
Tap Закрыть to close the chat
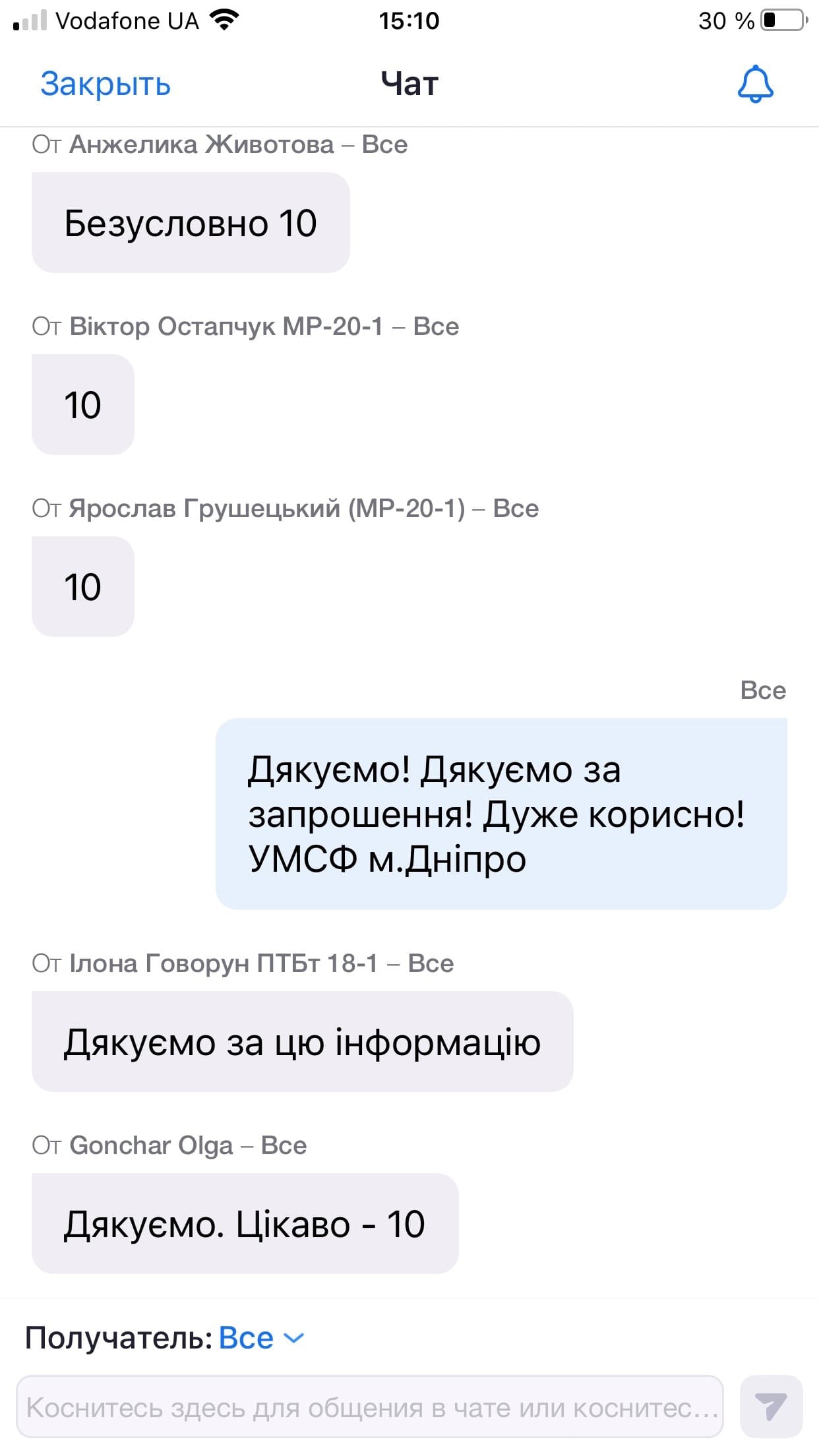tap(106, 84)
